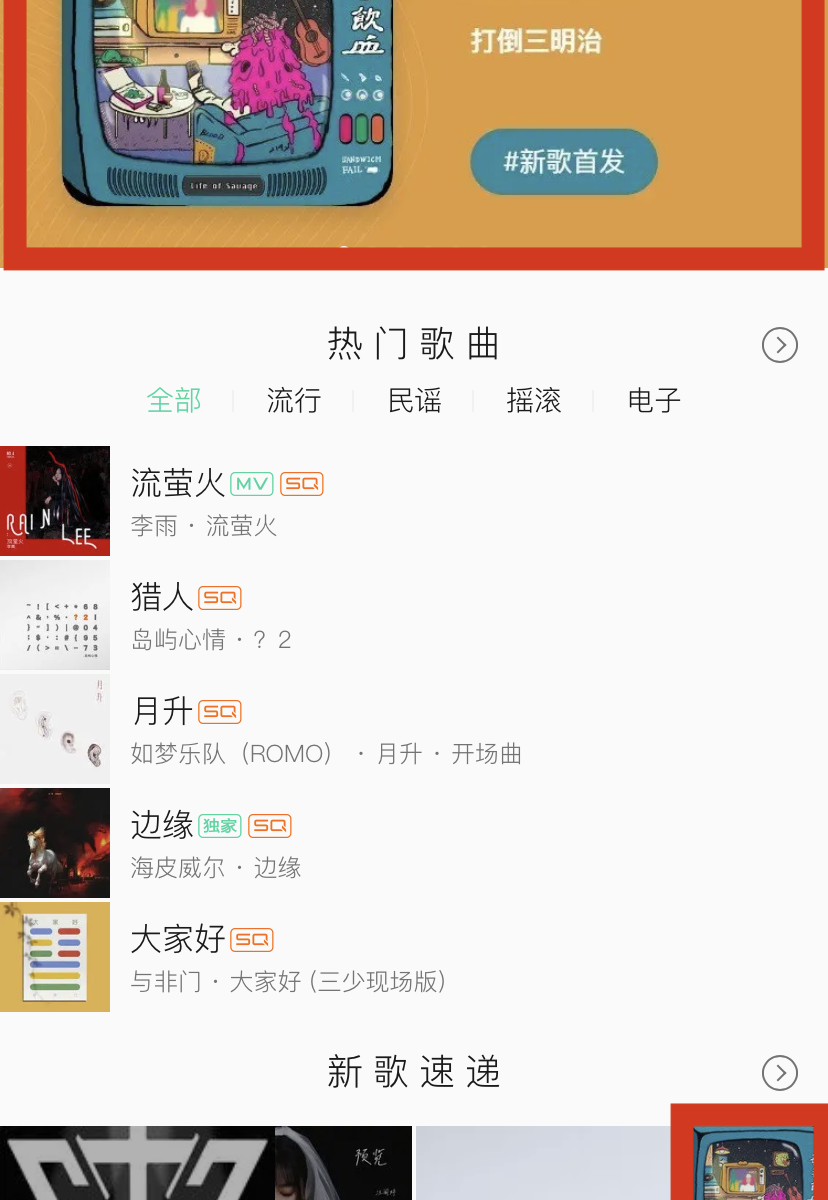Switch to the 电子 tab
828x1200 pixels.
pos(654,401)
